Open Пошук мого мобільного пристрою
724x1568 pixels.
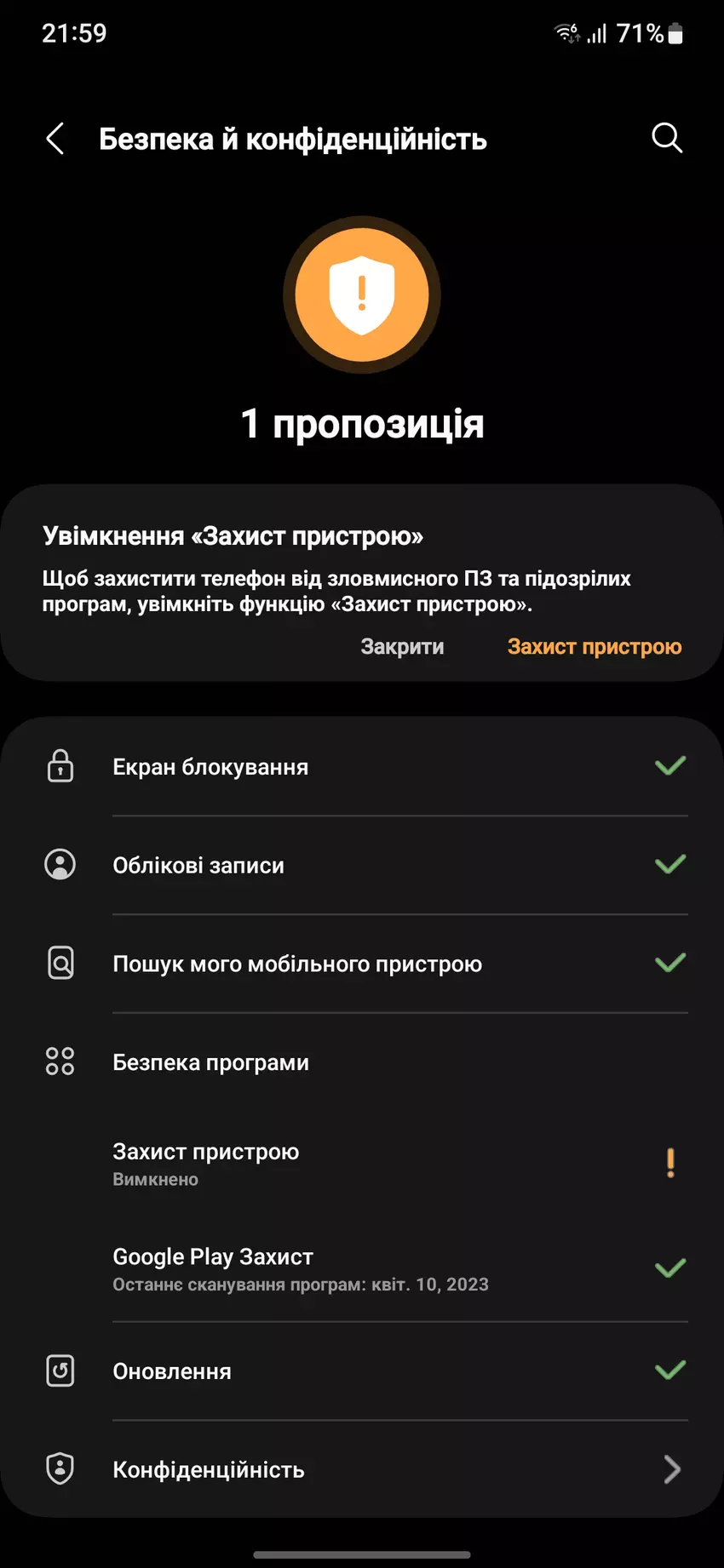tap(362, 964)
